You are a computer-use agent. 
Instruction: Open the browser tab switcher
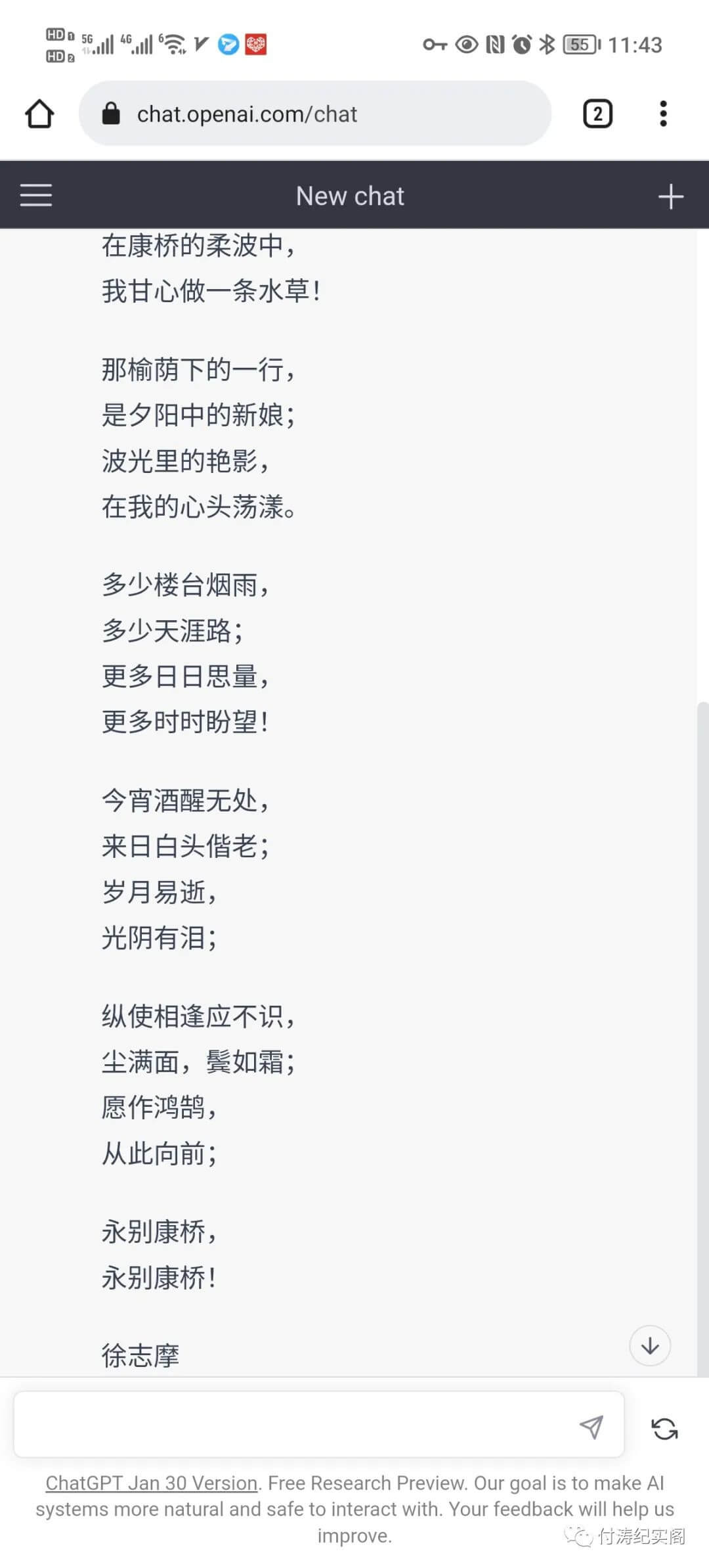tap(597, 114)
